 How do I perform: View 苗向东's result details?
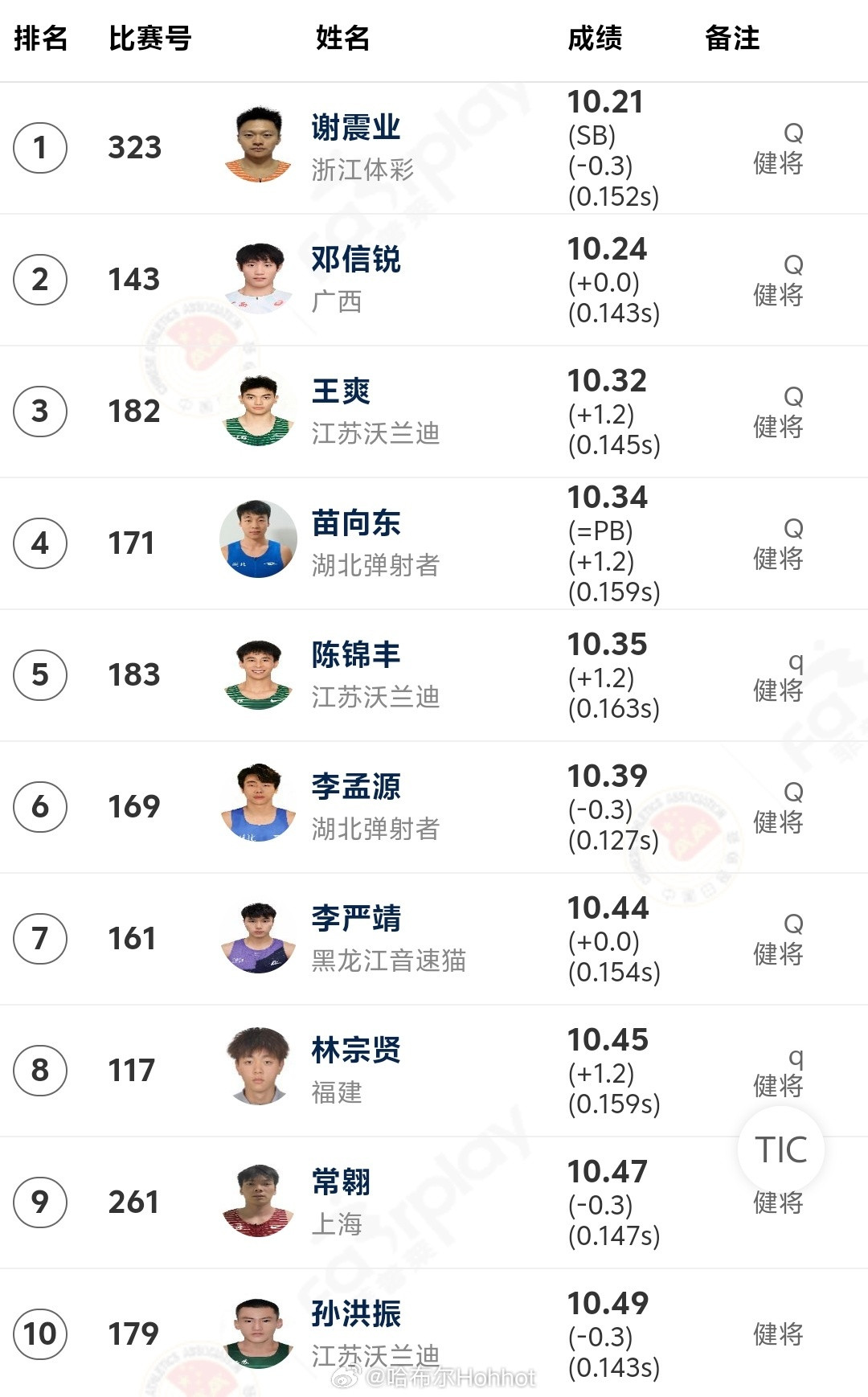434,543
